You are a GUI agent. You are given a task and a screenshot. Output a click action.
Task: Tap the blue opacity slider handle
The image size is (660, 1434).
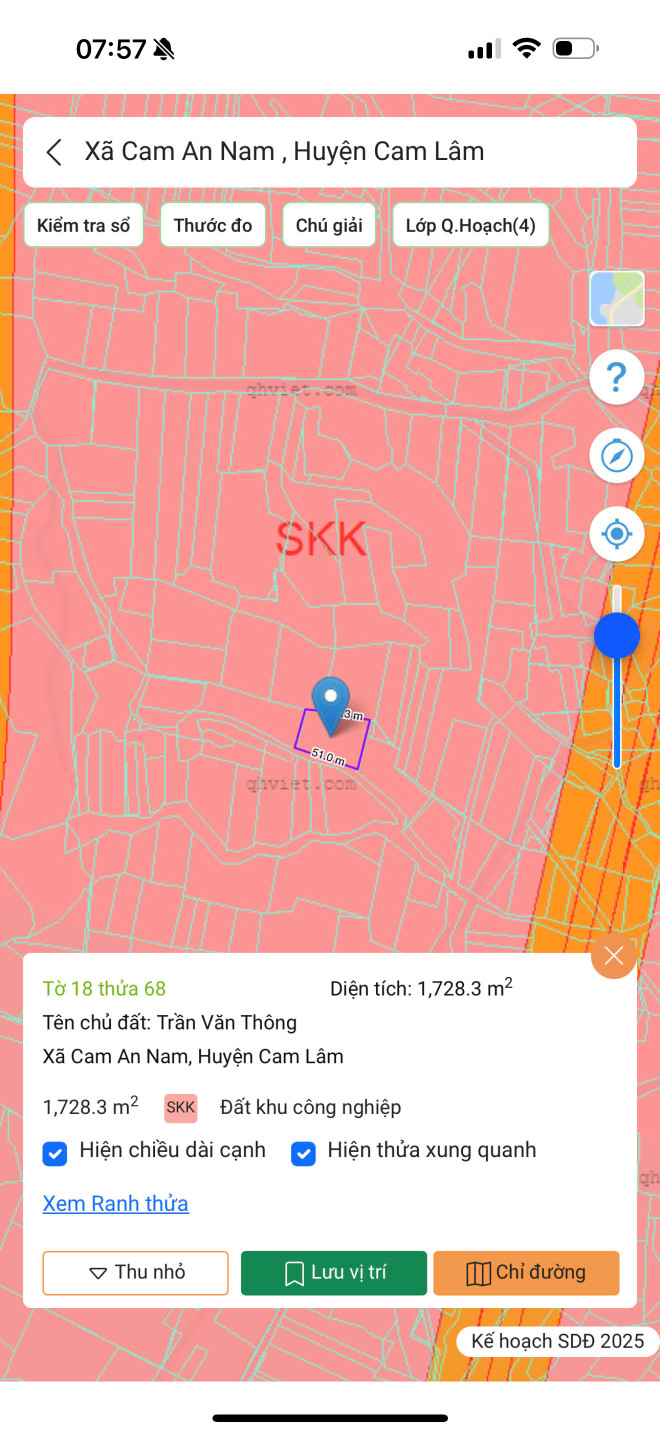[x=616, y=635]
